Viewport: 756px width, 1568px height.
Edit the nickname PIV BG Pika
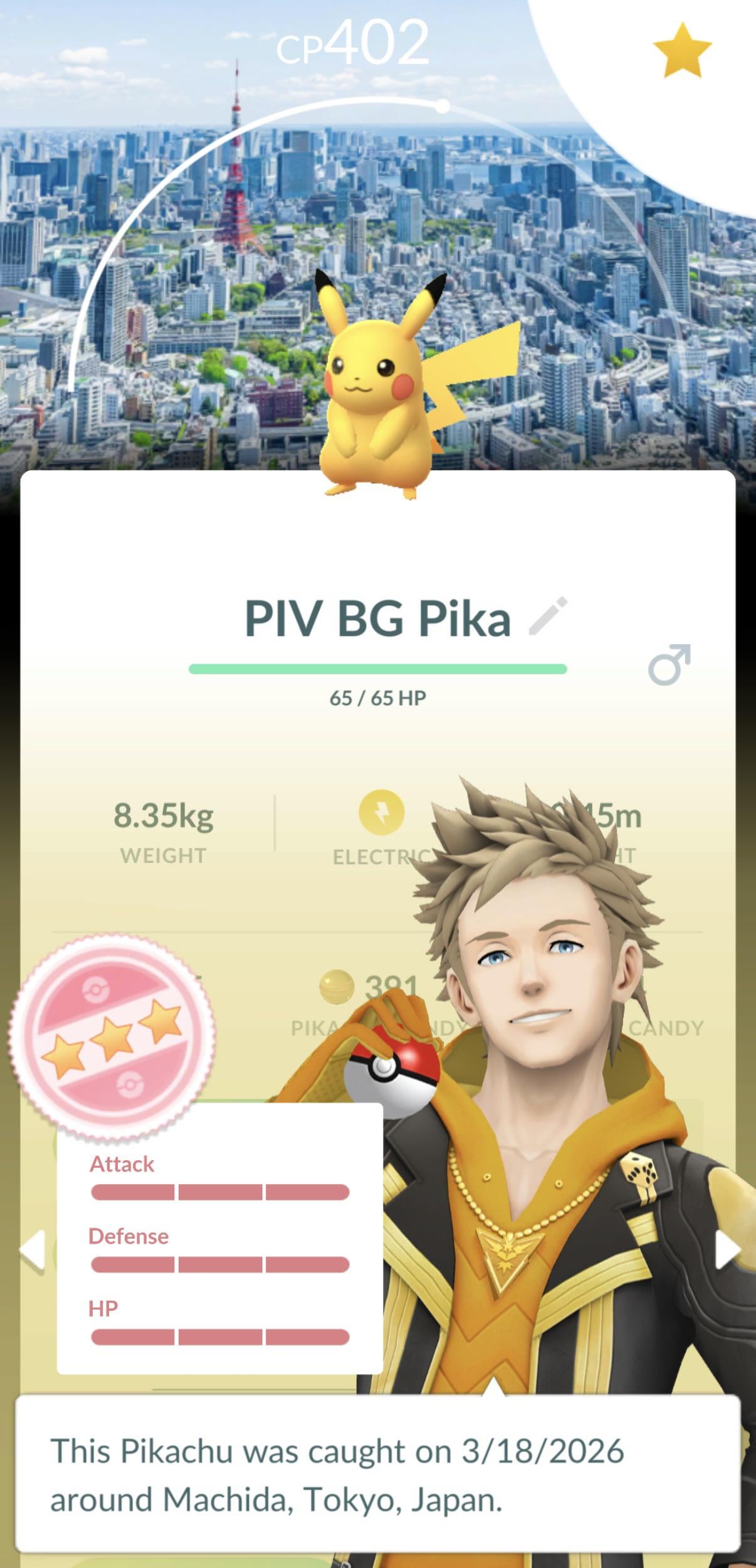(548, 616)
